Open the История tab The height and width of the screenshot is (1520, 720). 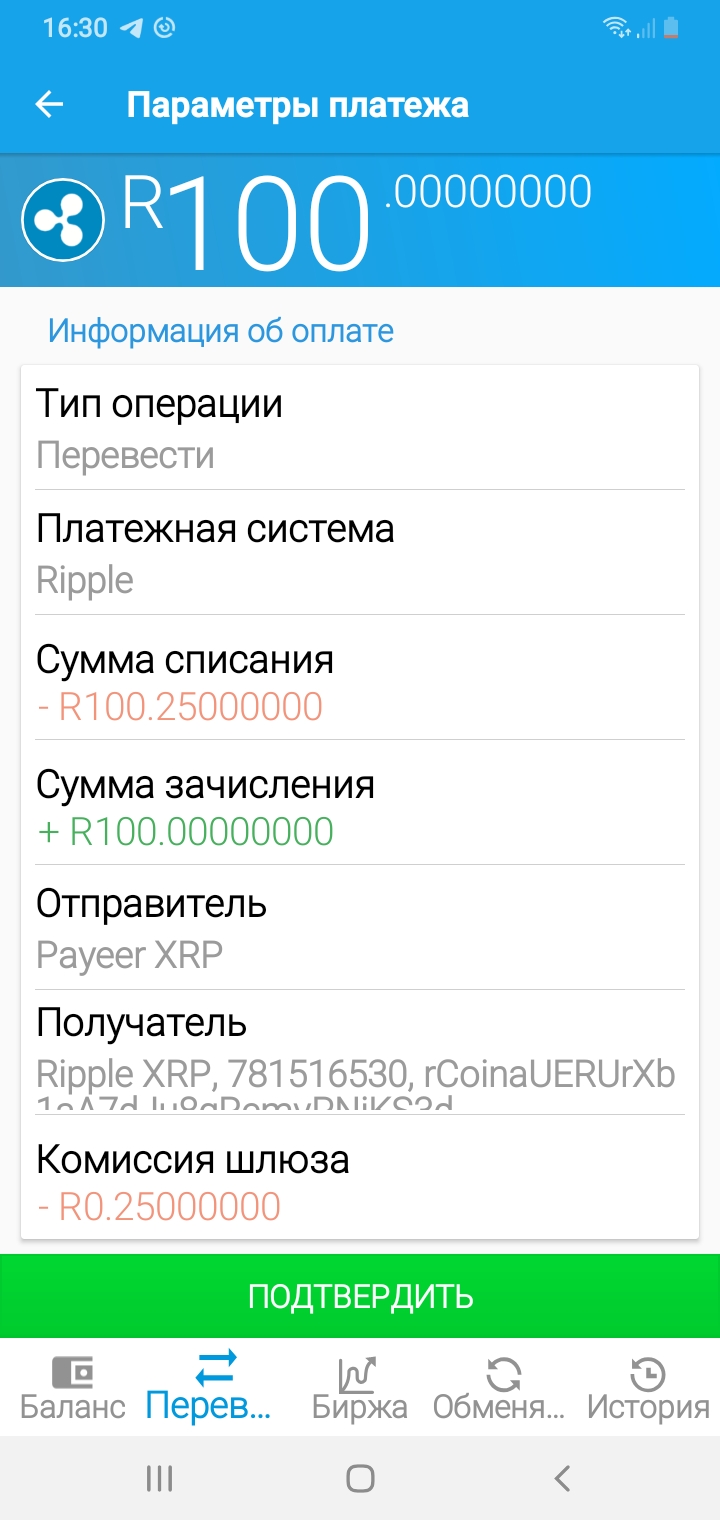point(648,1387)
